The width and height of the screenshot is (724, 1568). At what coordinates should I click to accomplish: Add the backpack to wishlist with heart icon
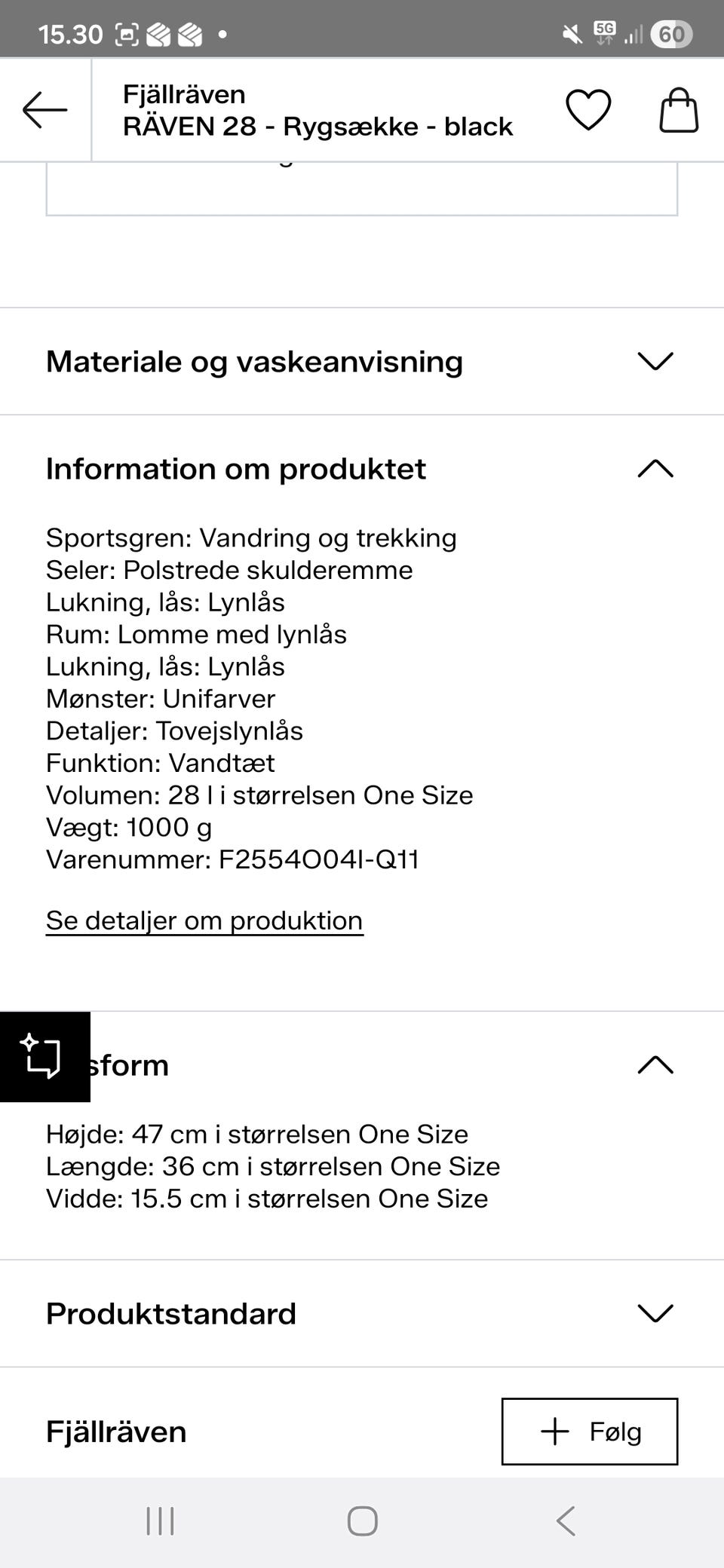point(588,110)
